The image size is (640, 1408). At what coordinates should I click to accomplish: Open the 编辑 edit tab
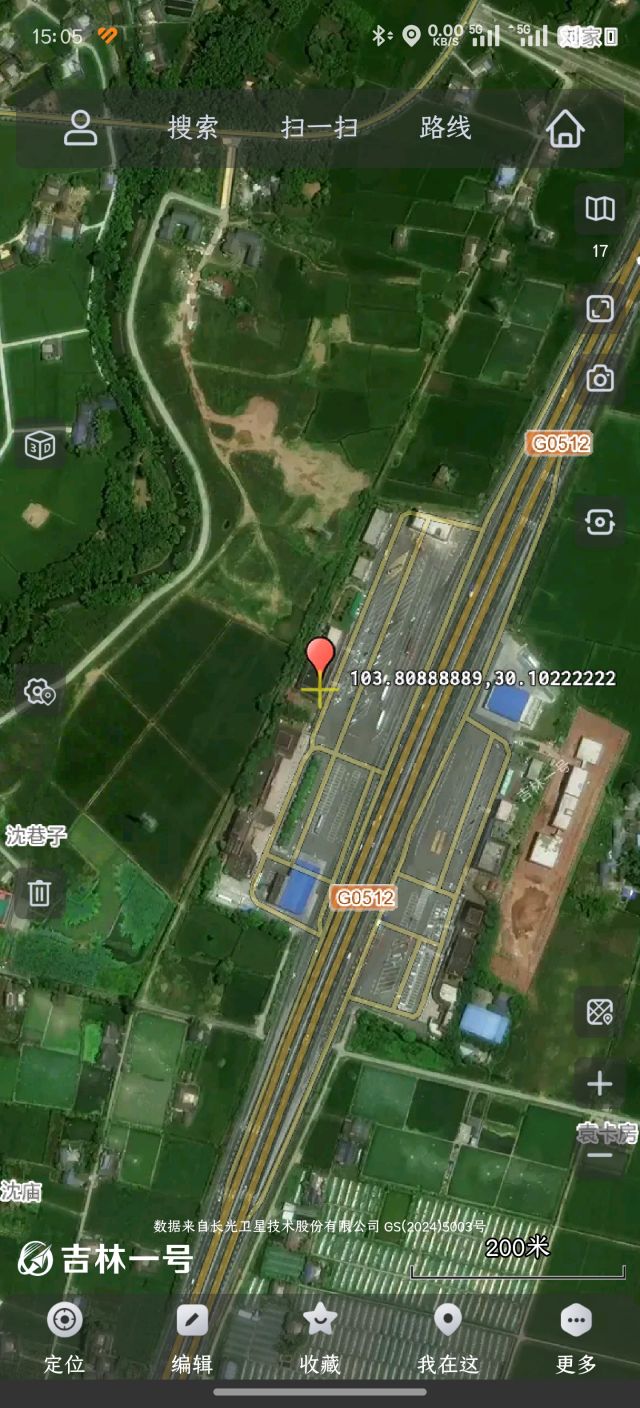pyautogui.click(x=192, y=1337)
